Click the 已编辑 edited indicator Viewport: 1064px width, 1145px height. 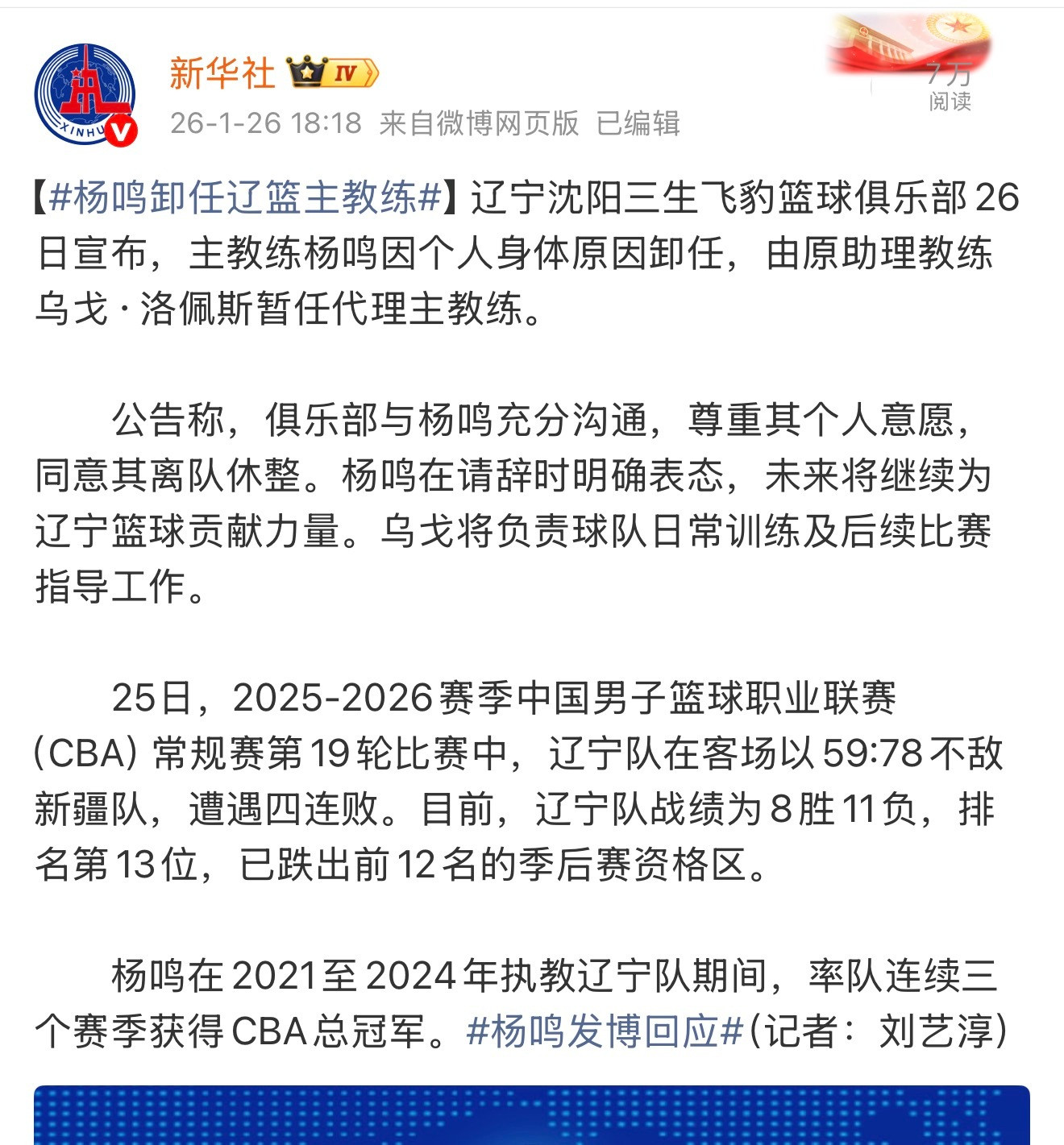[x=637, y=122]
